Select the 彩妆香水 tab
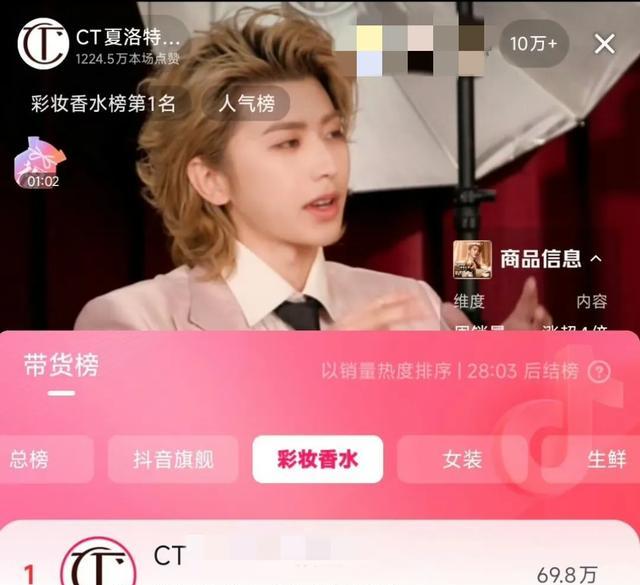This screenshot has width=640, height=585. click(317, 460)
